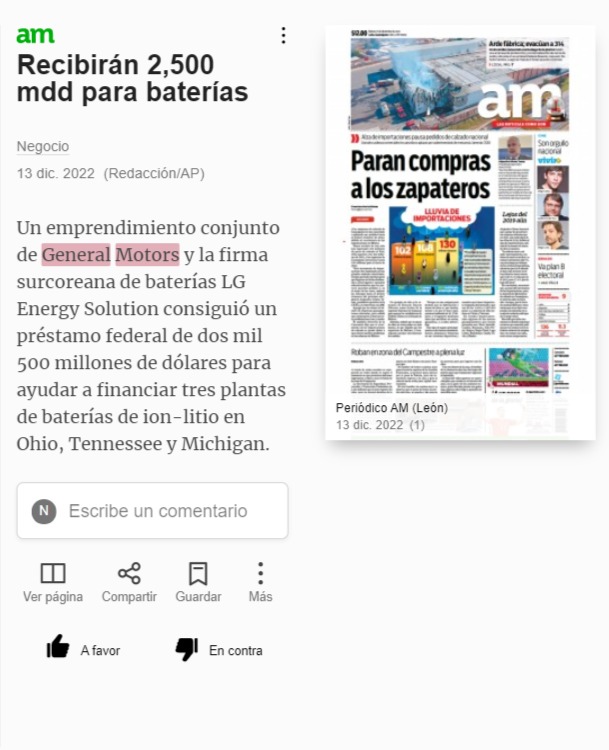This screenshot has height=750, width=609.
Task: Open the article overflow menu beside the am logo
Action: [x=284, y=35]
